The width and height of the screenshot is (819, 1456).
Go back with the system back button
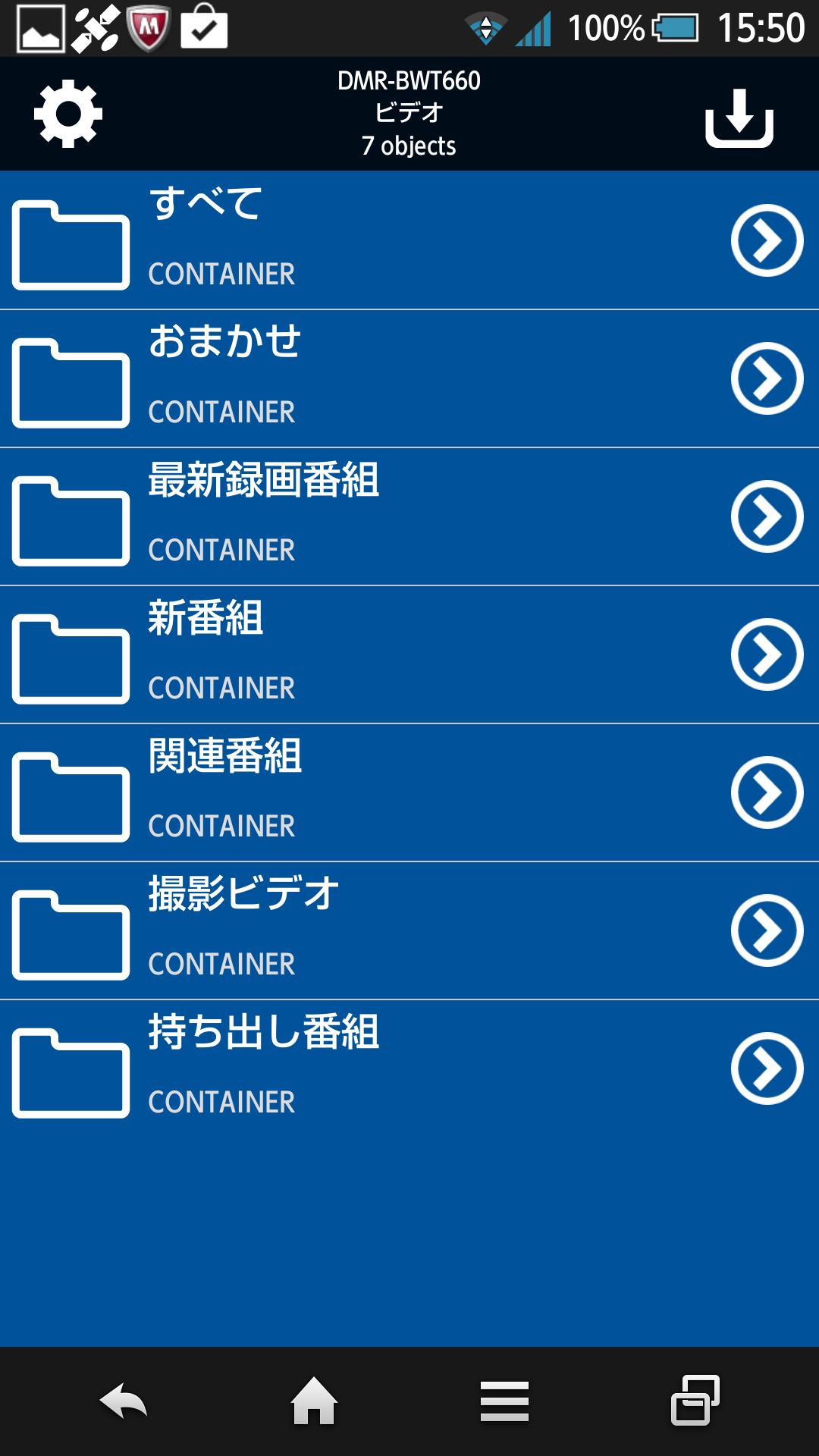[x=124, y=1401]
